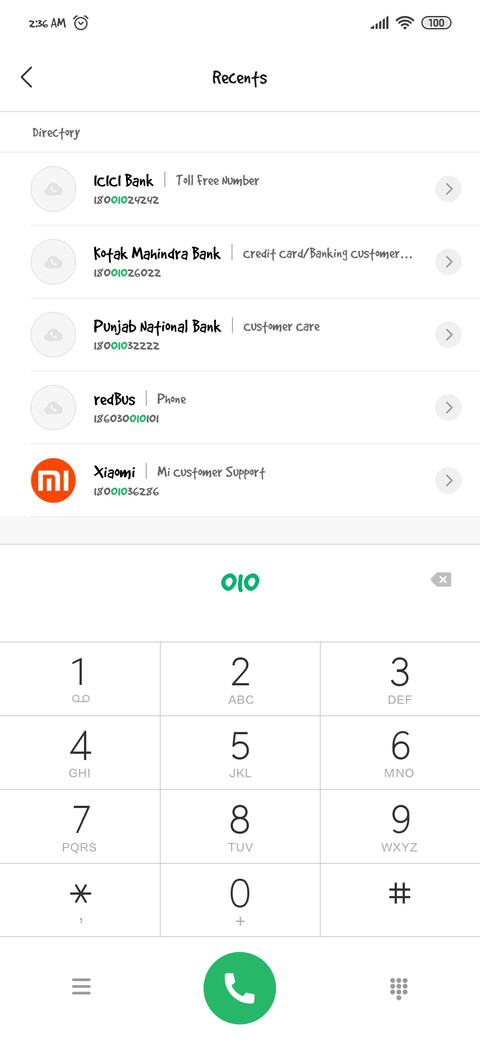
Task: Add a 0 from the keypad
Action: coord(240,900)
